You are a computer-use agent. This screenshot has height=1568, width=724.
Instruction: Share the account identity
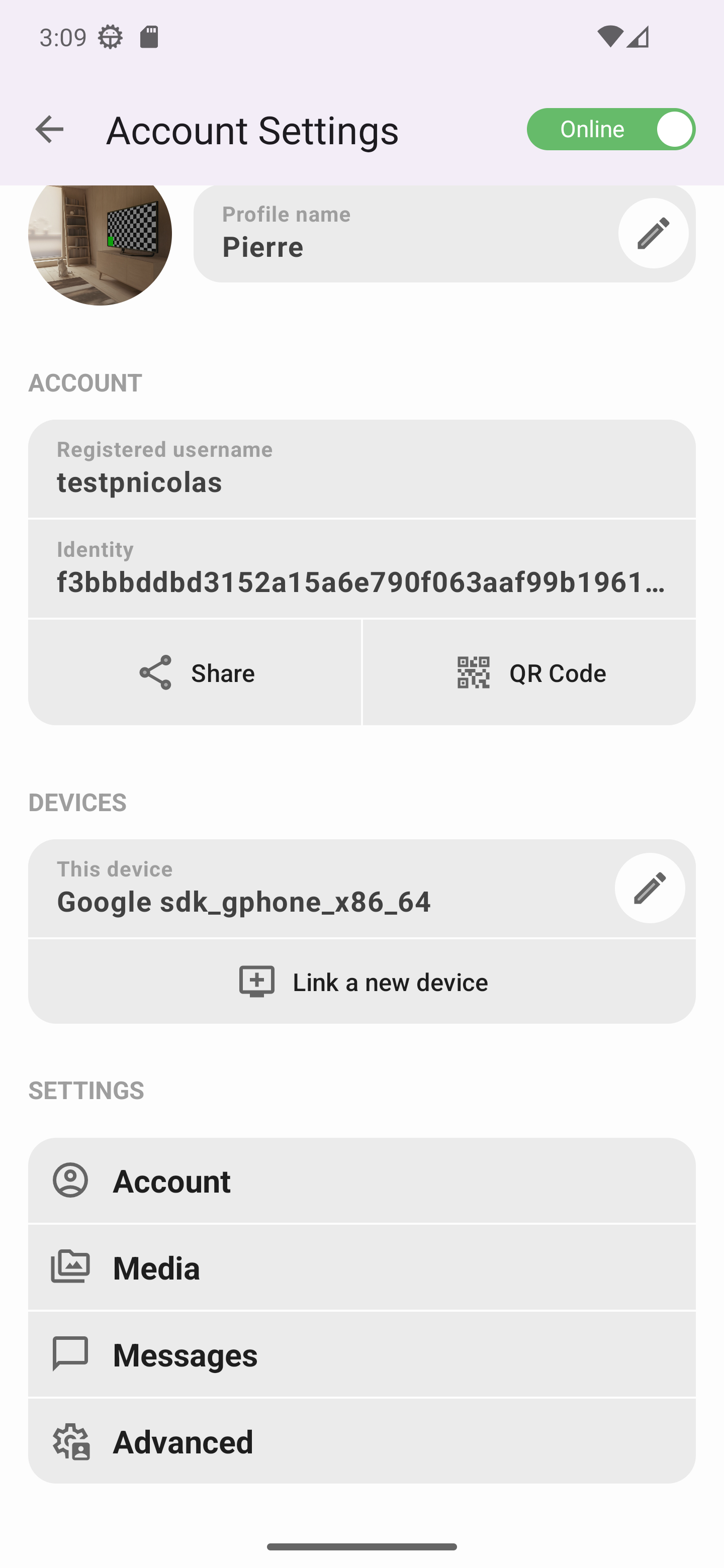pyautogui.click(x=195, y=672)
